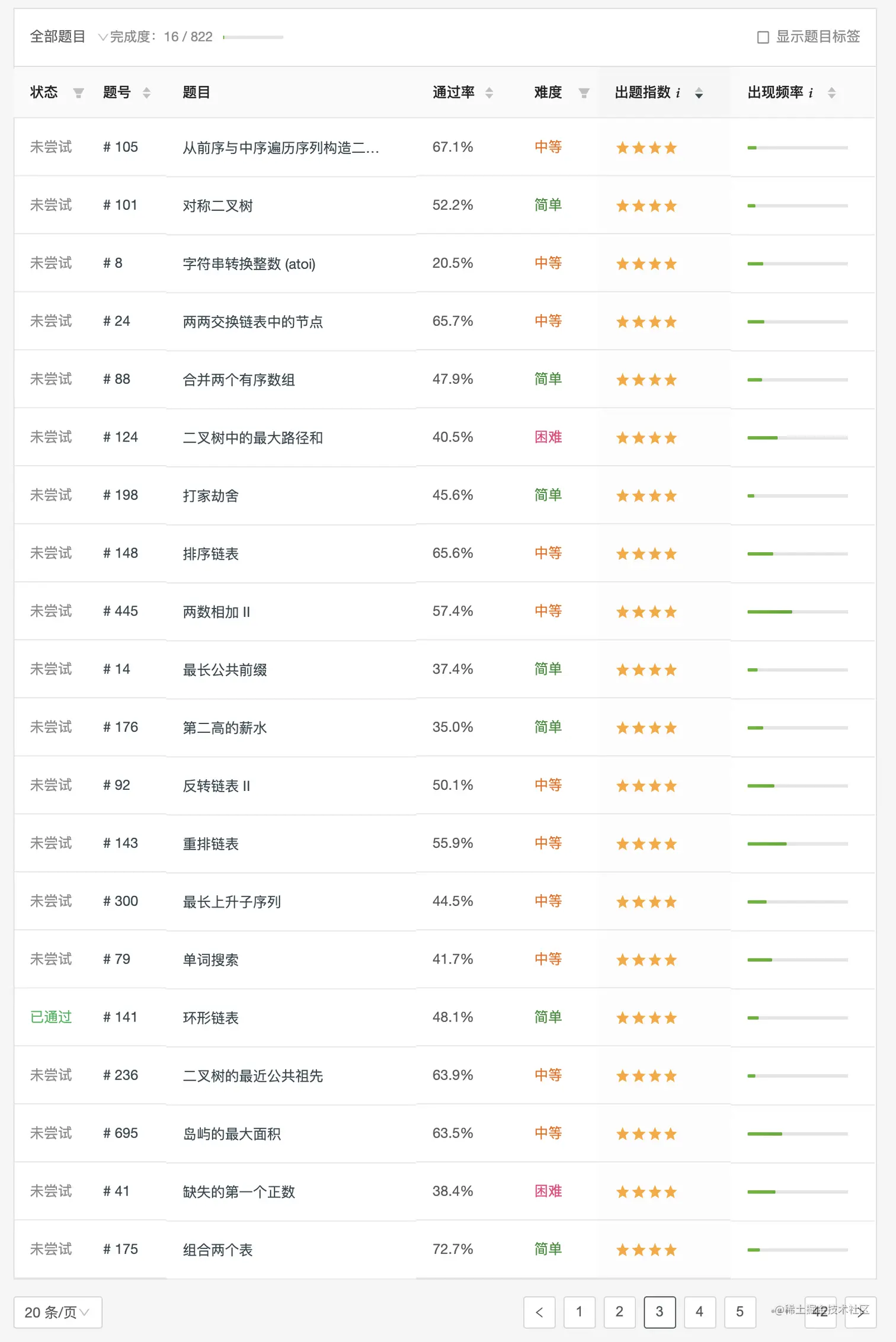This screenshot has width=896, height=1342.
Task: Open problem 二叉树中的最大路径和
Action: coord(252,438)
